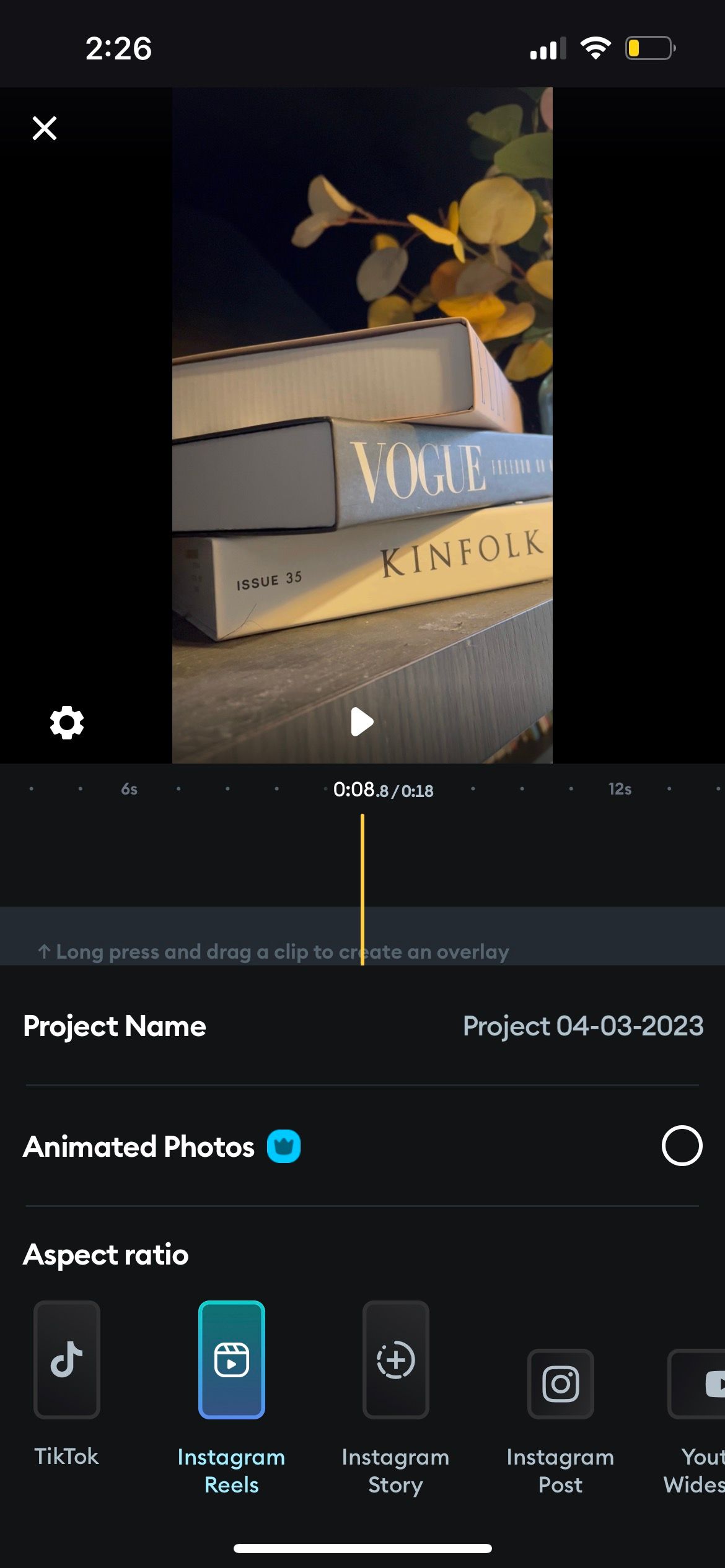
Task: Edit the project name field
Action: 582,1026
